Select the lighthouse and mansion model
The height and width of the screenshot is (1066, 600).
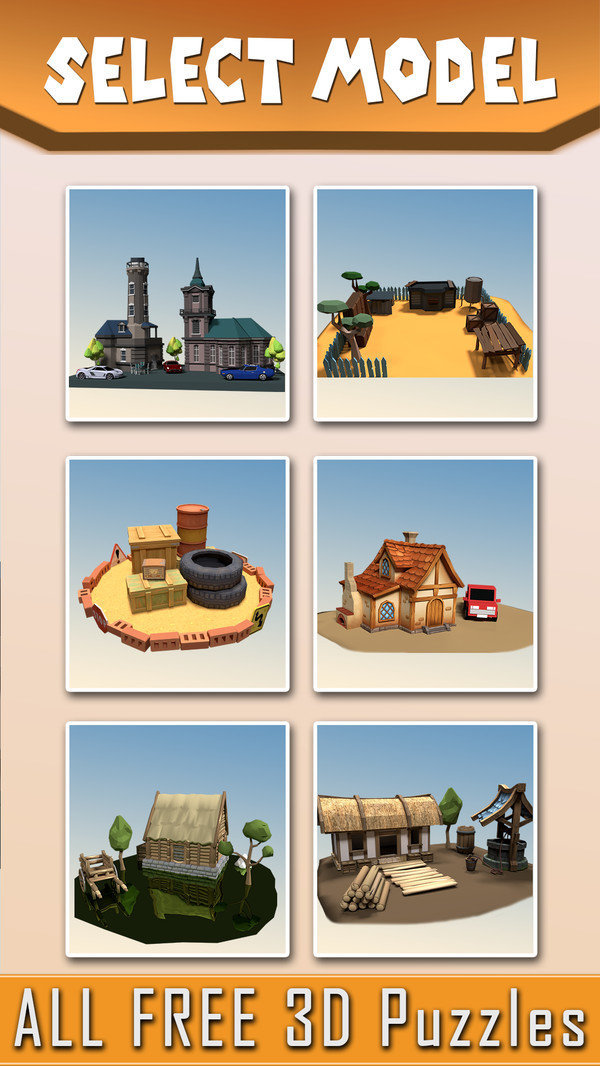click(177, 303)
